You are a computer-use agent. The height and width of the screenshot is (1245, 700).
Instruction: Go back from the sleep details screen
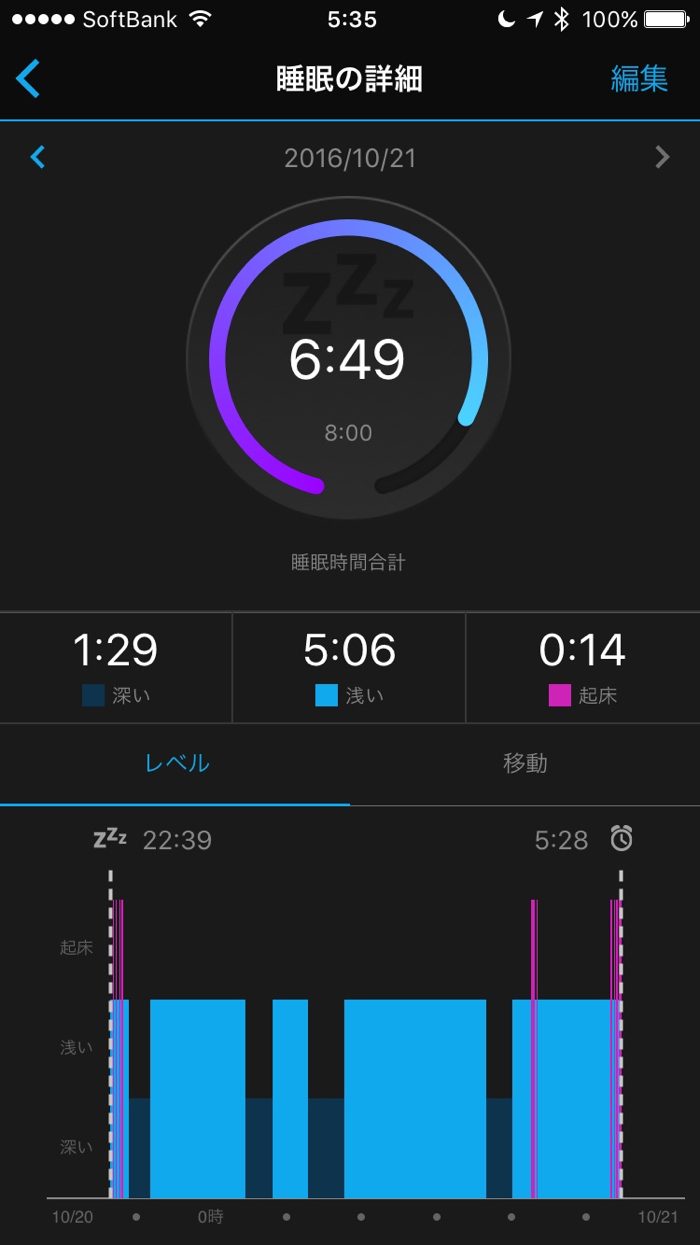28,79
